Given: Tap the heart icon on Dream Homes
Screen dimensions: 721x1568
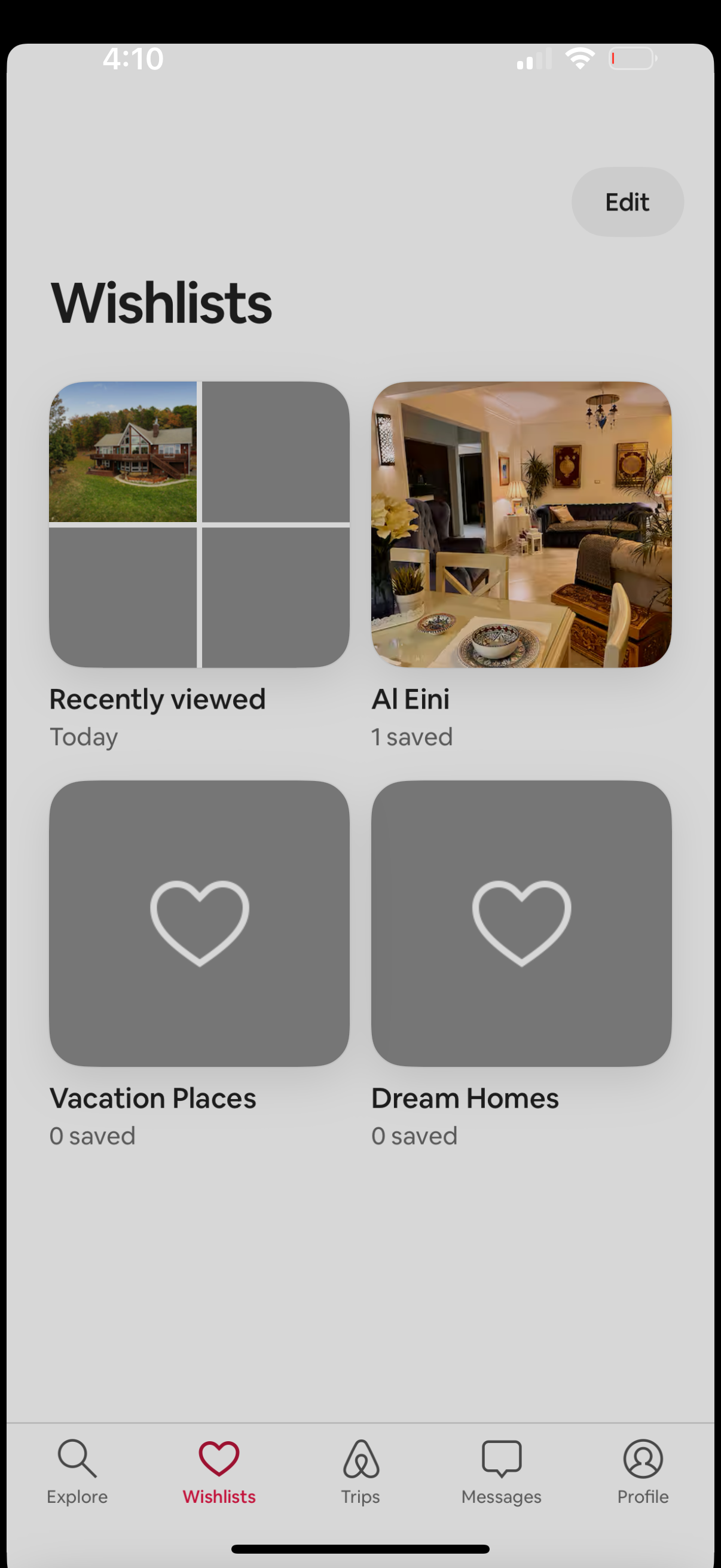Looking at the screenshot, I should tap(522, 921).
